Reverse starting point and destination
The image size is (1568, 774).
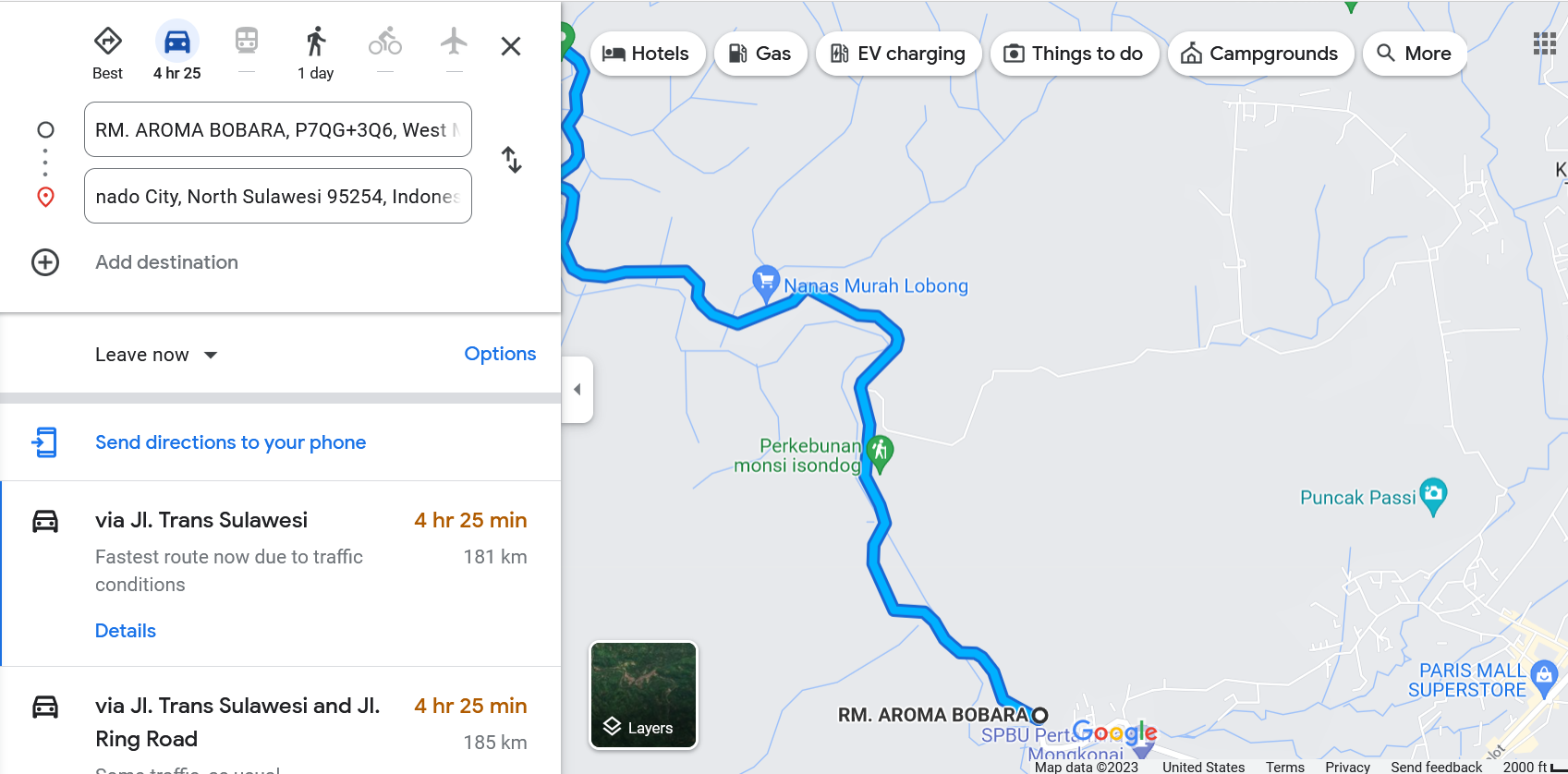click(512, 160)
